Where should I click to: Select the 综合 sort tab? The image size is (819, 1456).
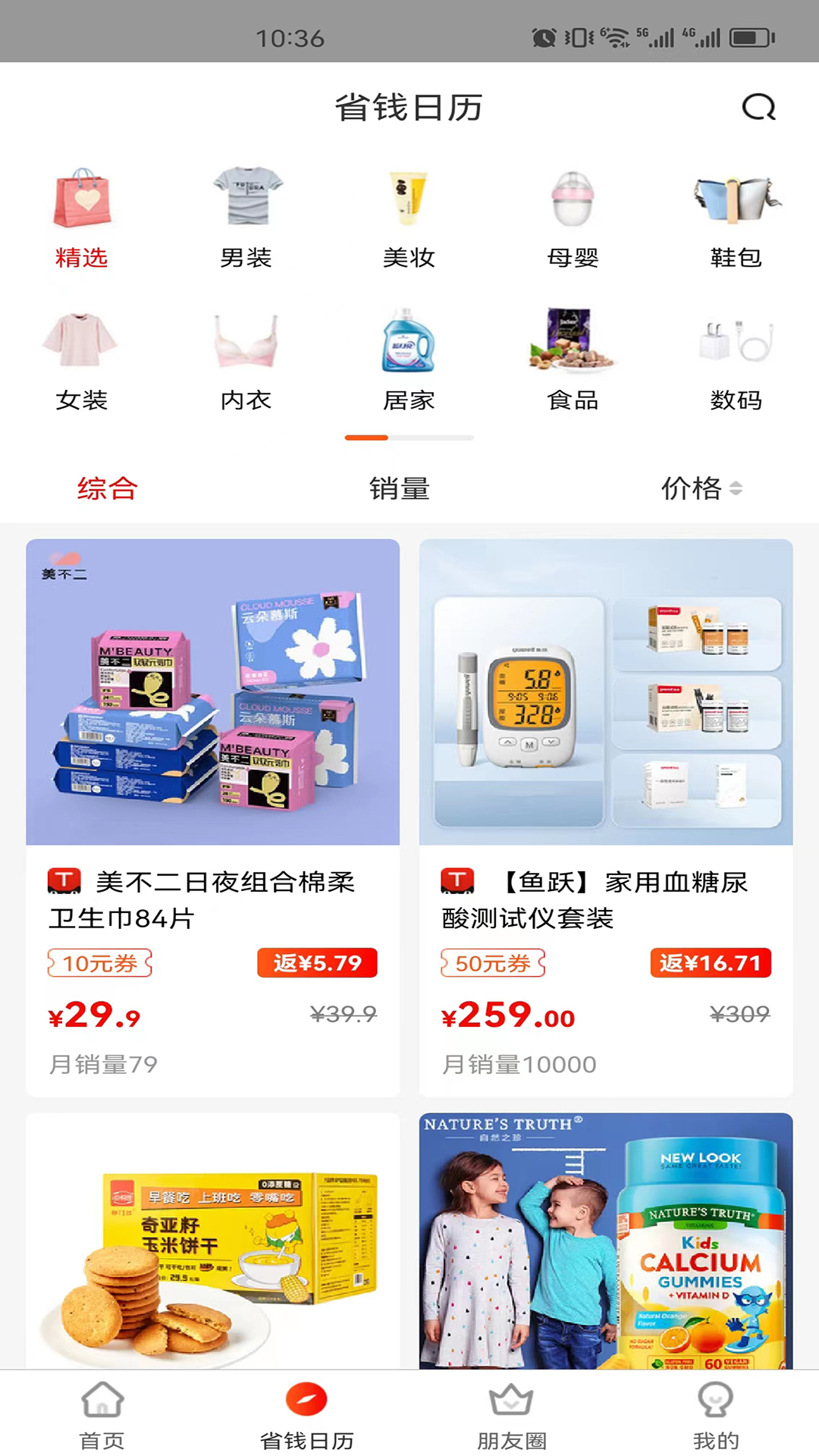pyautogui.click(x=107, y=488)
